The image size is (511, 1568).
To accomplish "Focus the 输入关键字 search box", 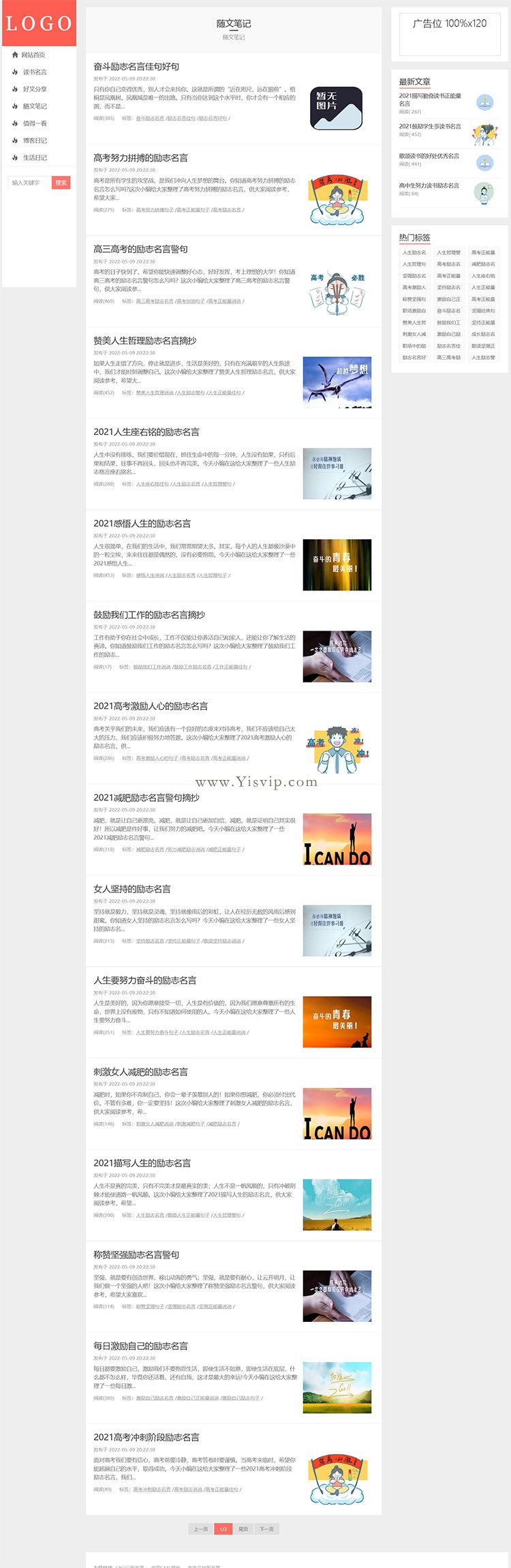I will [29, 183].
